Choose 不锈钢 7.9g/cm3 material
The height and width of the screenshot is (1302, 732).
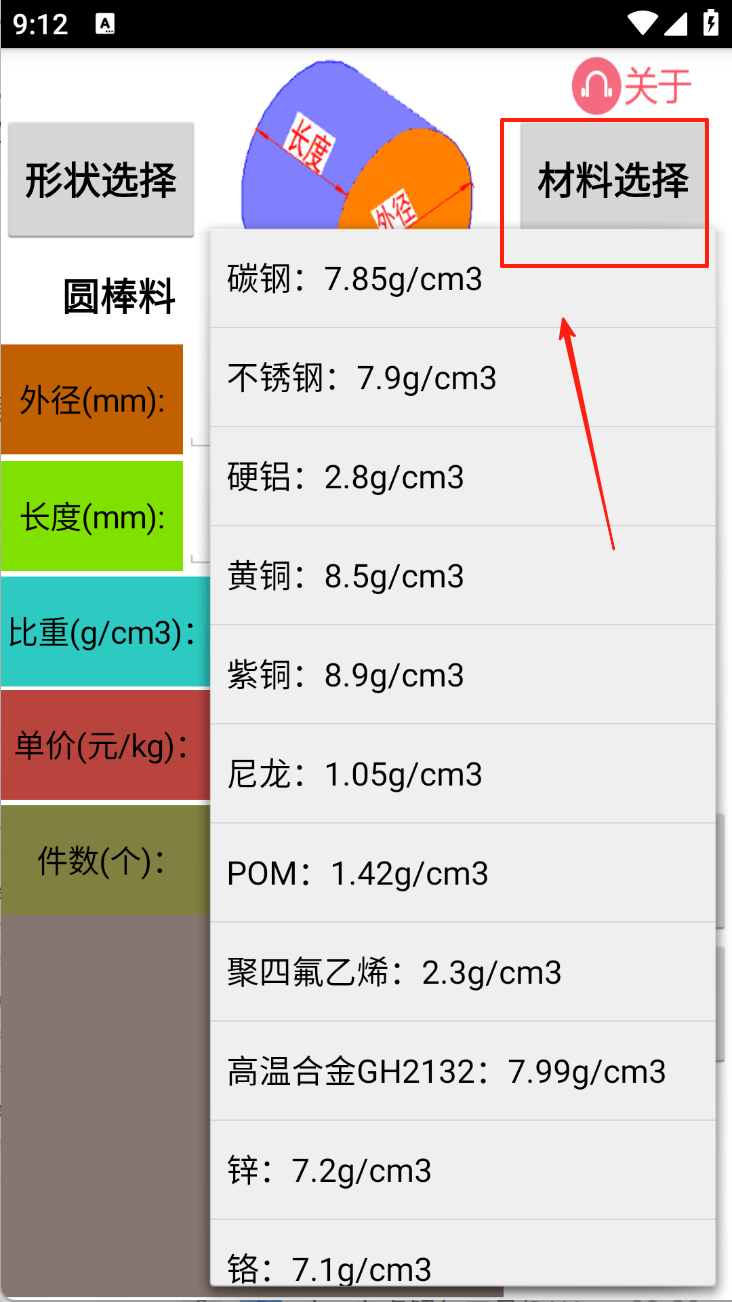click(x=462, y=378)
